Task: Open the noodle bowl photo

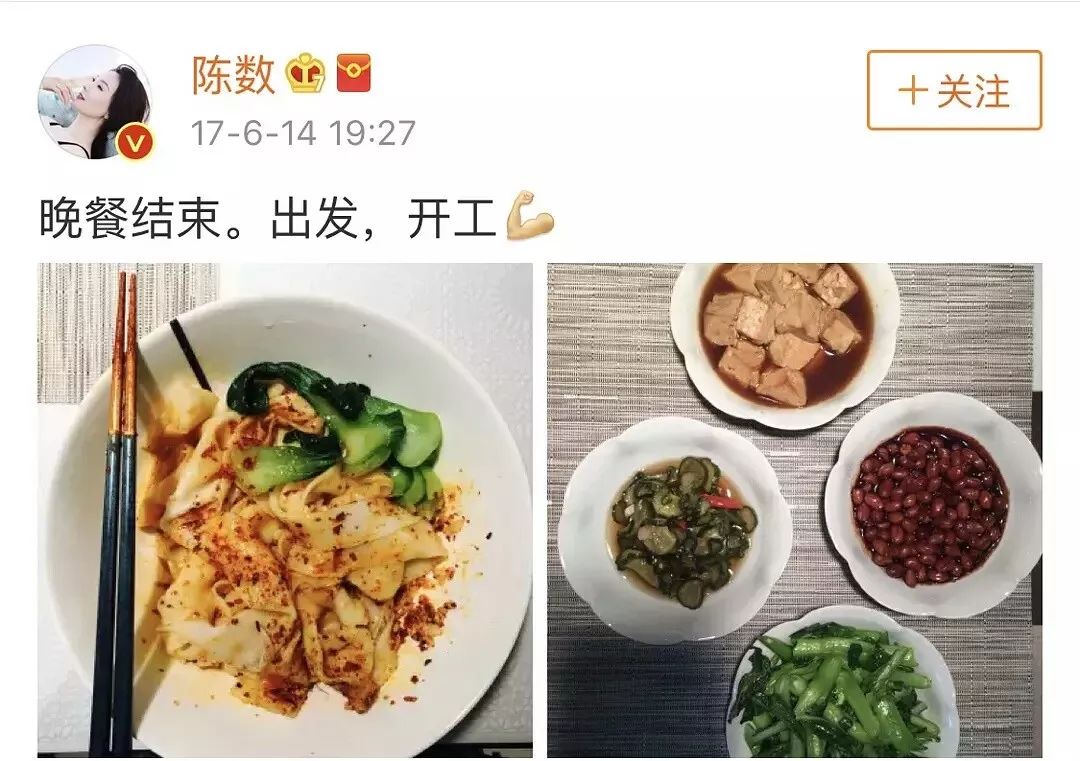Action: click(x=285, y=510)
